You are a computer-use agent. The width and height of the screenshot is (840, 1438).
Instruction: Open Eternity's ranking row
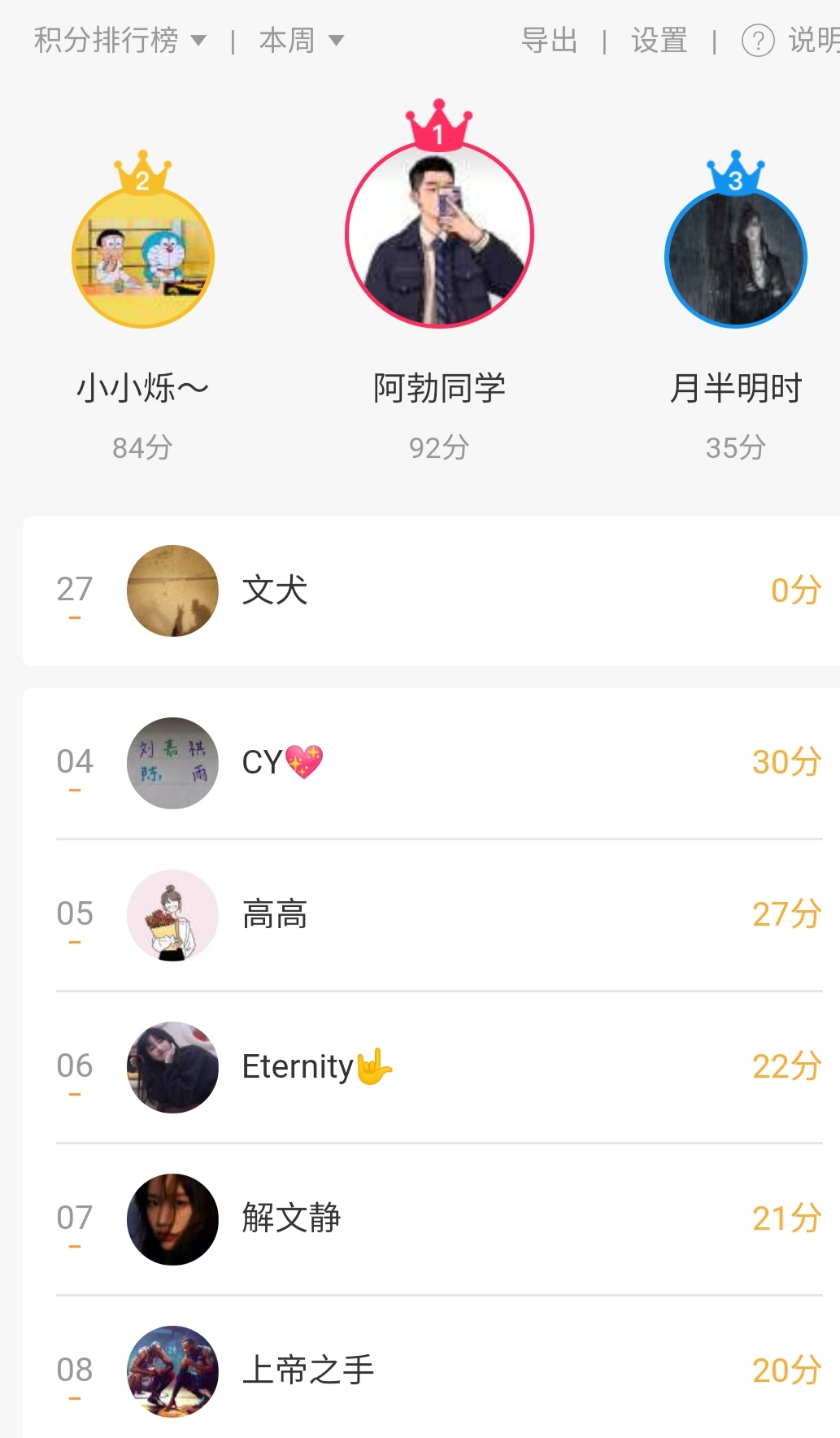(x=431, y=1066)
